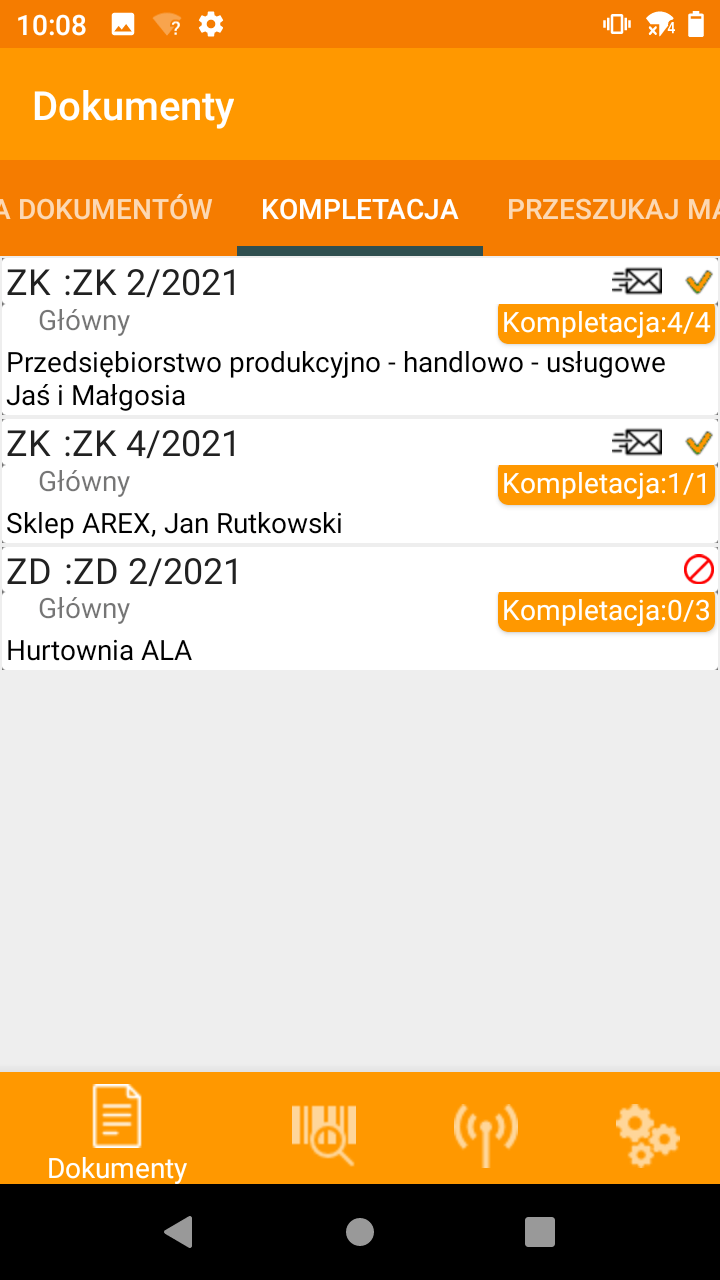Open document ZD 2/2021 Hurtownia ALA
Screen dimensions: 720x1280
pyautogui.click(x=300, y=609)
